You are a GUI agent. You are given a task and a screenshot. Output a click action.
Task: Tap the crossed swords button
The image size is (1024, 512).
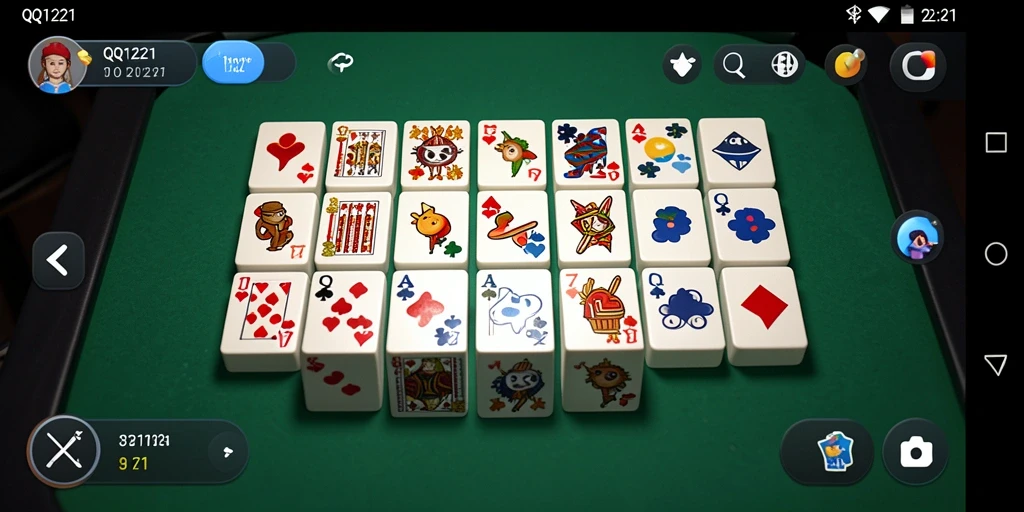(x=63, y=451)
